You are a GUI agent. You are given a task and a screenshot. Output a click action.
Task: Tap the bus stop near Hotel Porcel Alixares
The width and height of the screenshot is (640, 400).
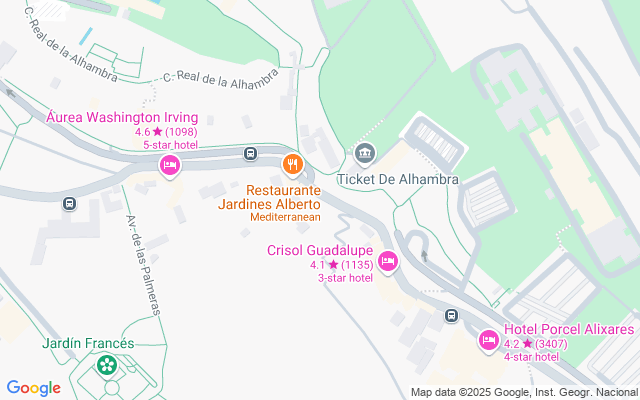(452, 315)
